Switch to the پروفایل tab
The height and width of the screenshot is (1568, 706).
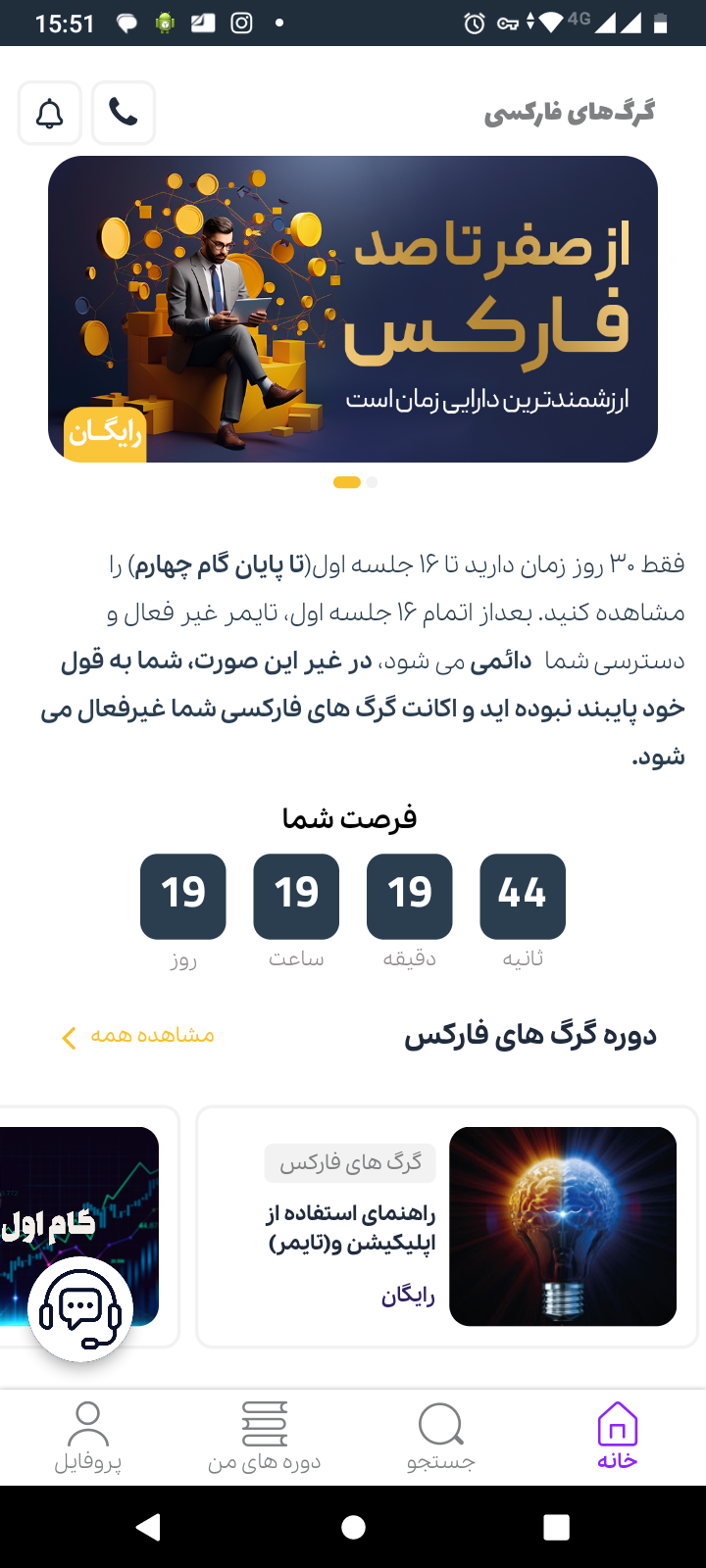point(88,1436)
